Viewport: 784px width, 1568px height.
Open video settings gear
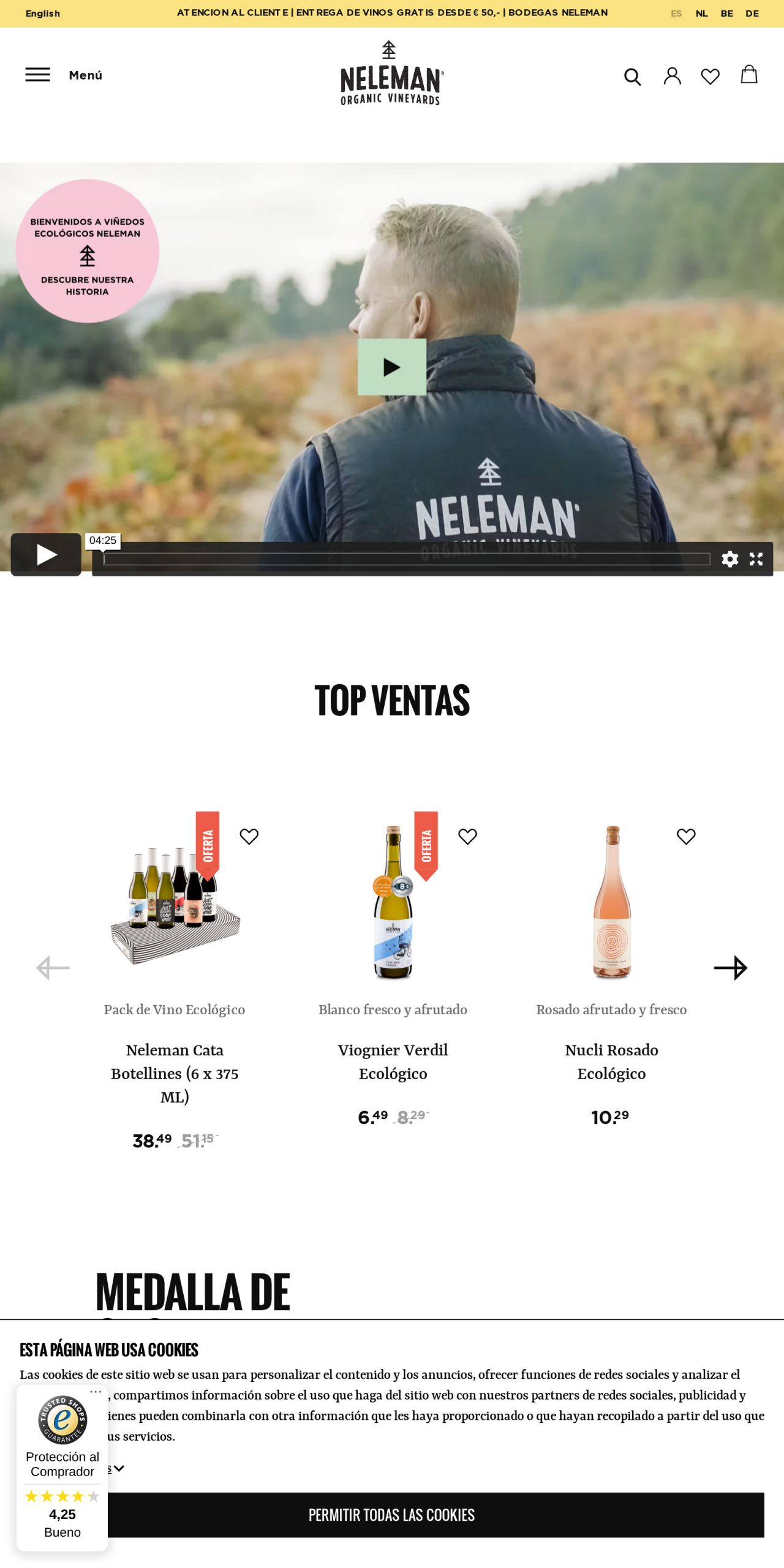tap(729, 559)
